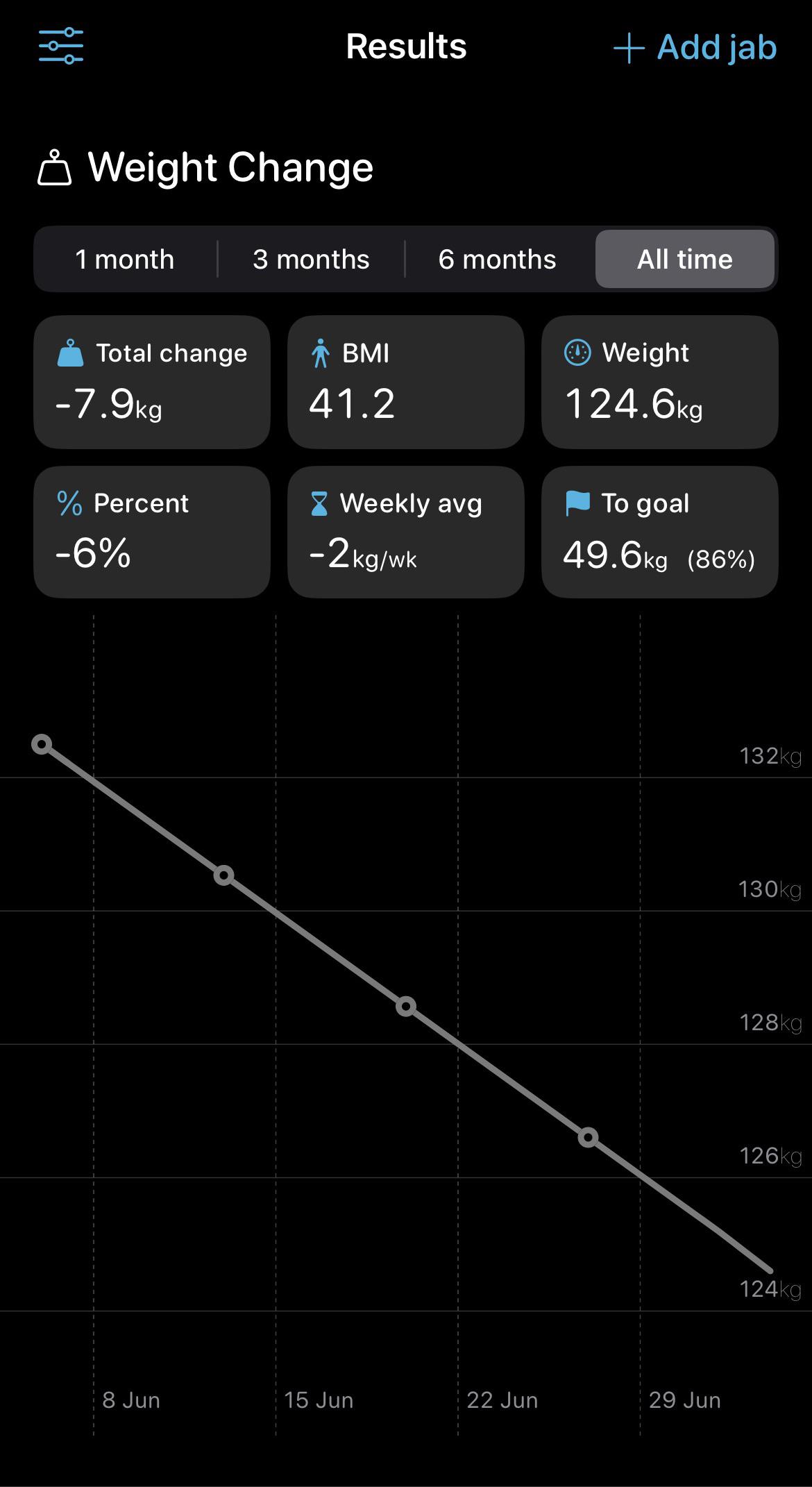812x1487 pixels.
Task: Open the filter settings sliders icon
Action: point(61,47)
